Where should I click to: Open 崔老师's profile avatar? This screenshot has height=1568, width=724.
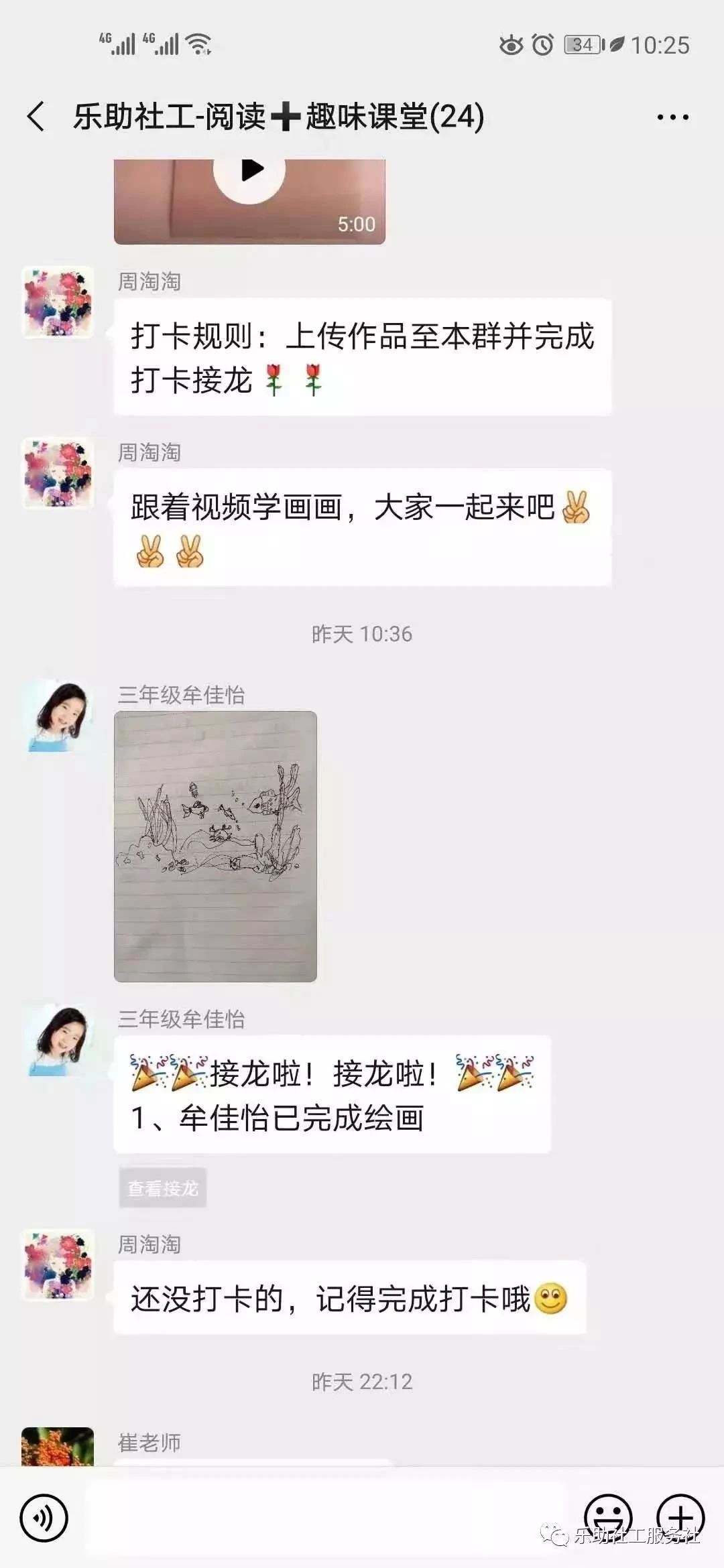pyautogui.click(x=58, y=1447)
